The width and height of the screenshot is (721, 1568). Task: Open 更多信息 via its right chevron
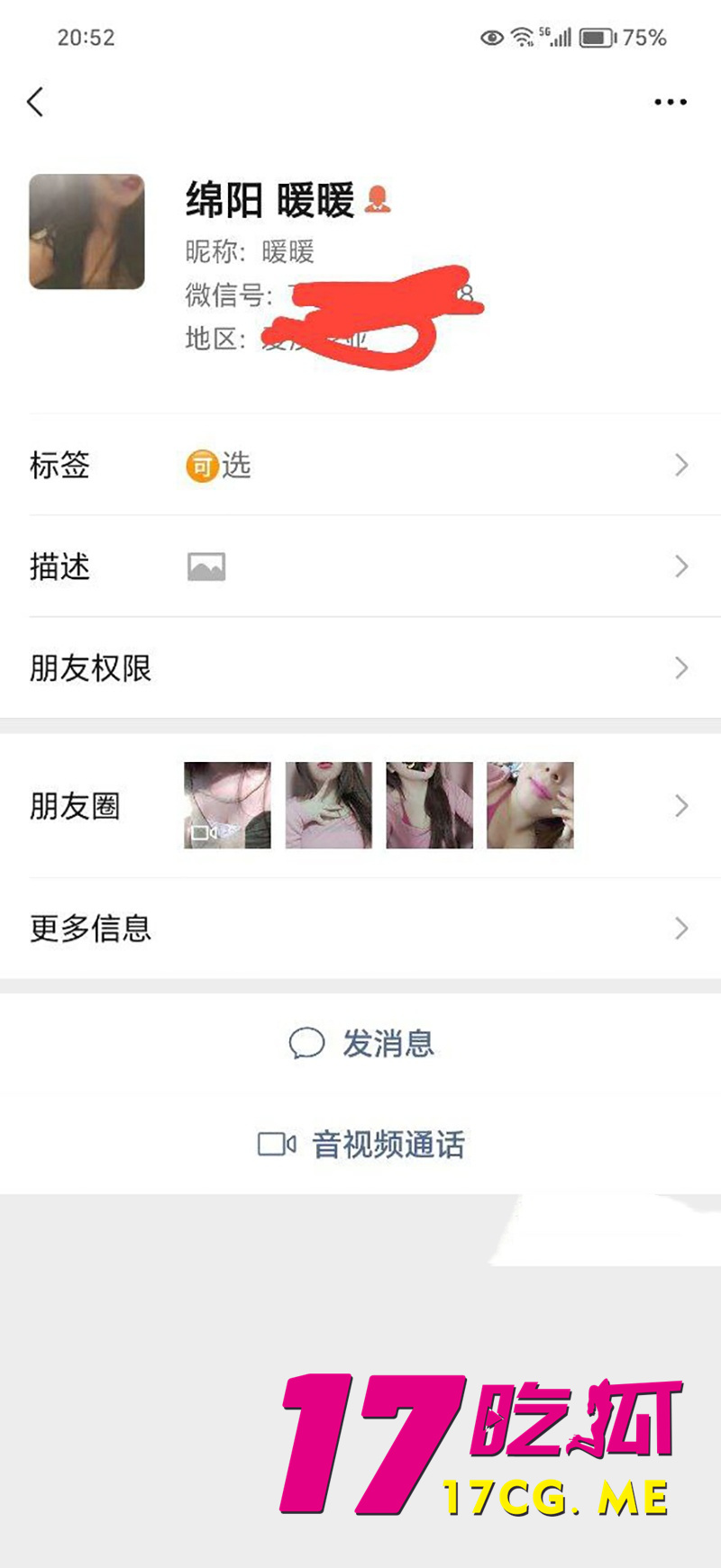click(x=681, y=928)
